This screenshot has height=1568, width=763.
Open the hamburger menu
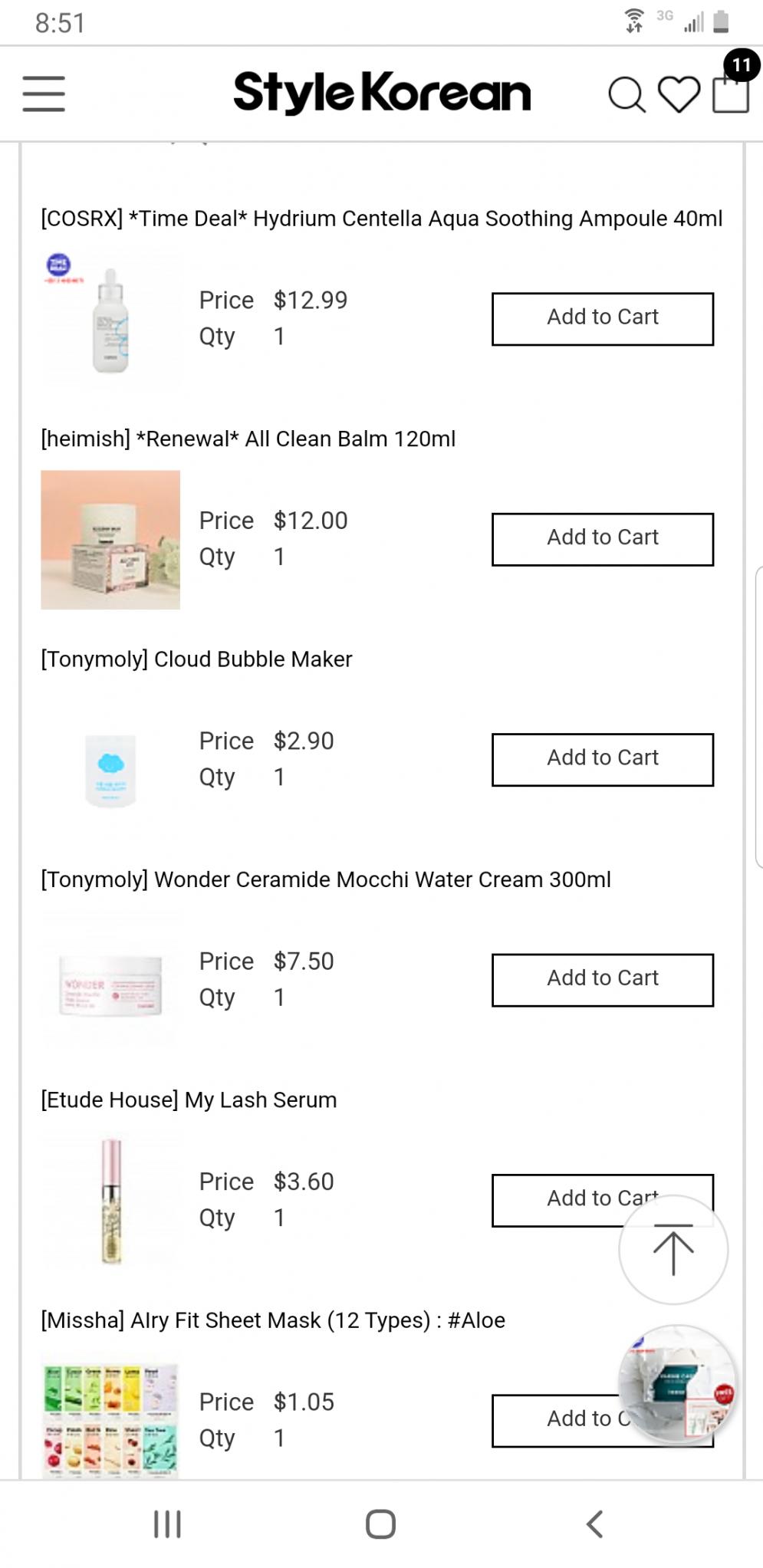point(44,94)
